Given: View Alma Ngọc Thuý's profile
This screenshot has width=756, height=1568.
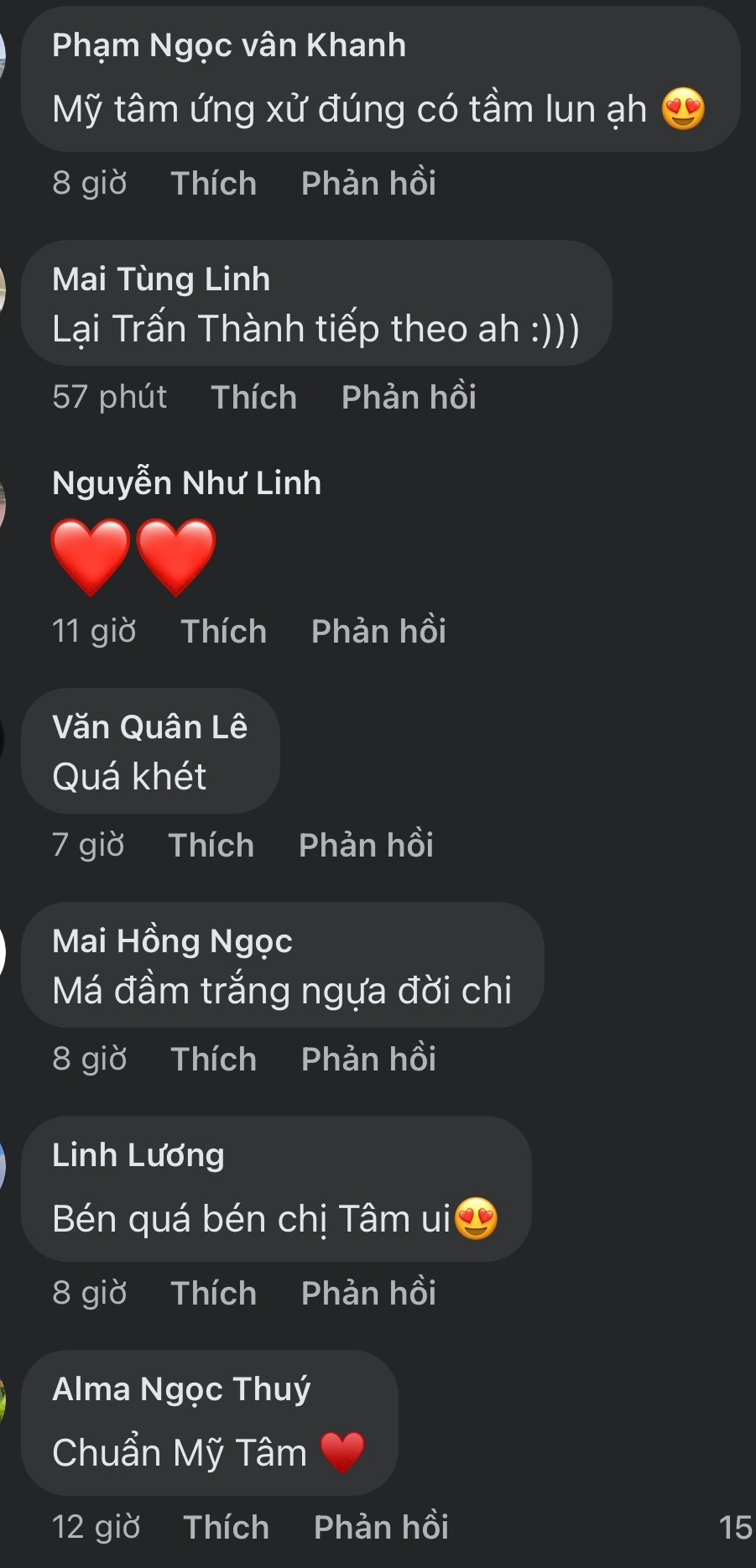Looking at the screenshot, I should (181, 1389).
